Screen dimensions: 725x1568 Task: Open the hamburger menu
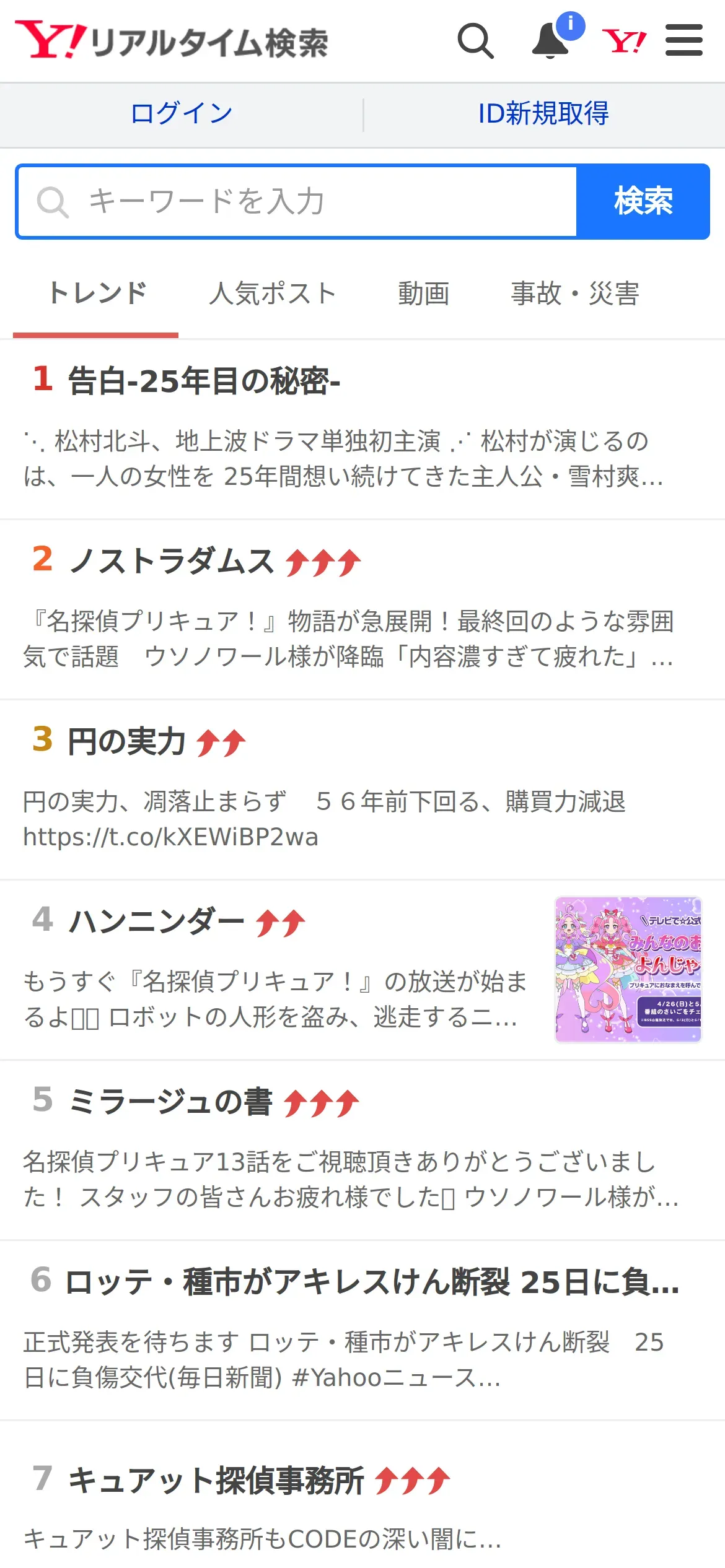click(684, 40)
